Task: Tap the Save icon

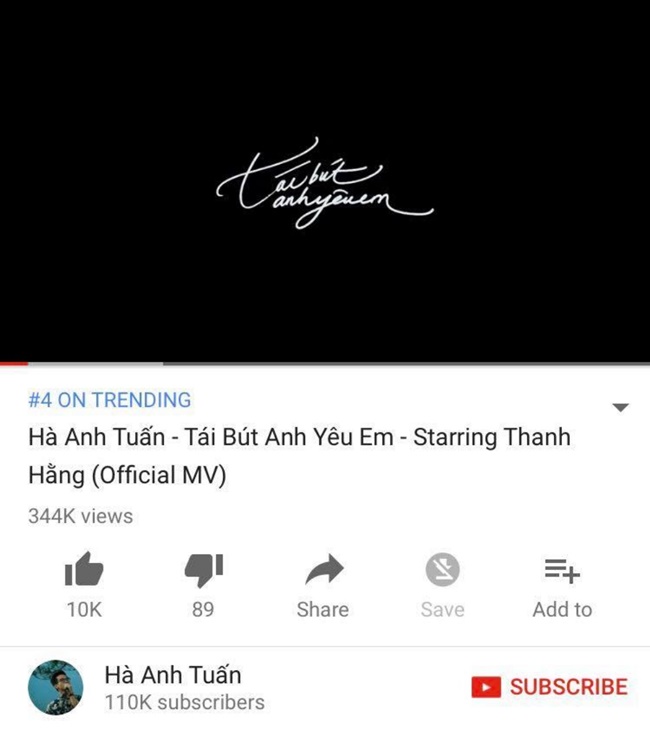Action: point(442,571)
